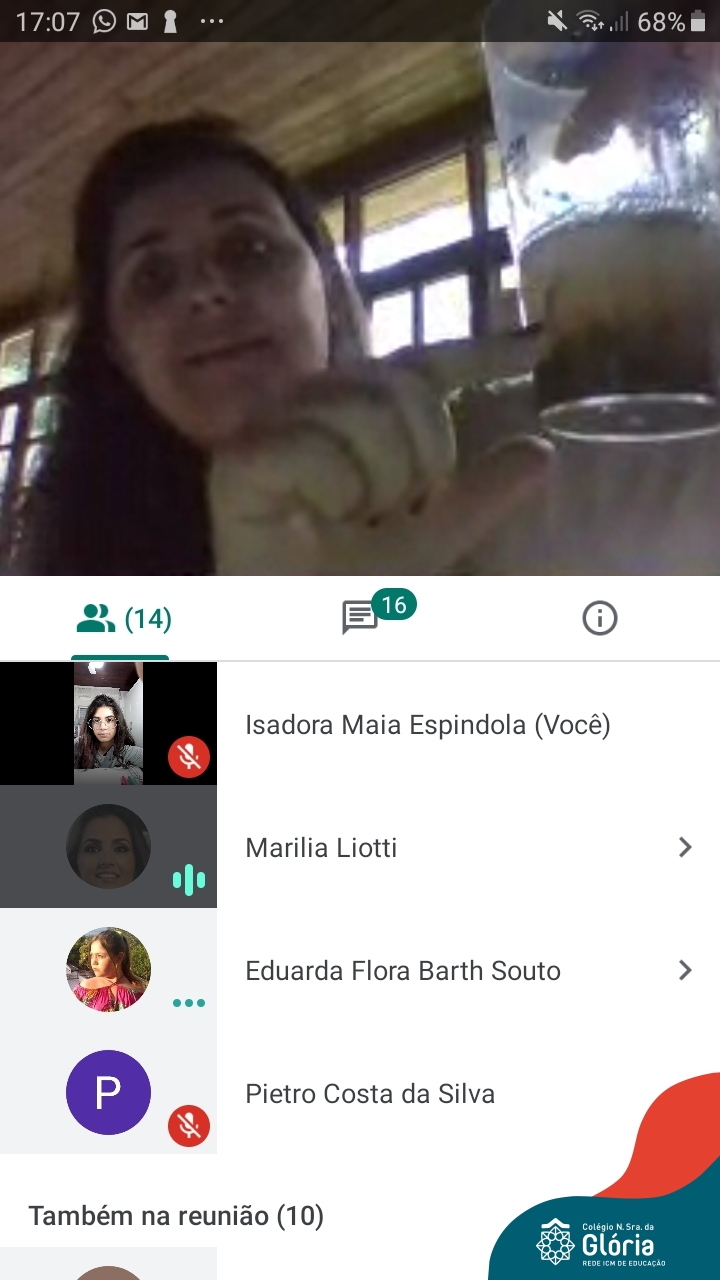Open Marilia Liotti's participant options
Image resolution: width=720 pixels, height=1280 pixels.
pyautogui.click(x=685, y=847)
